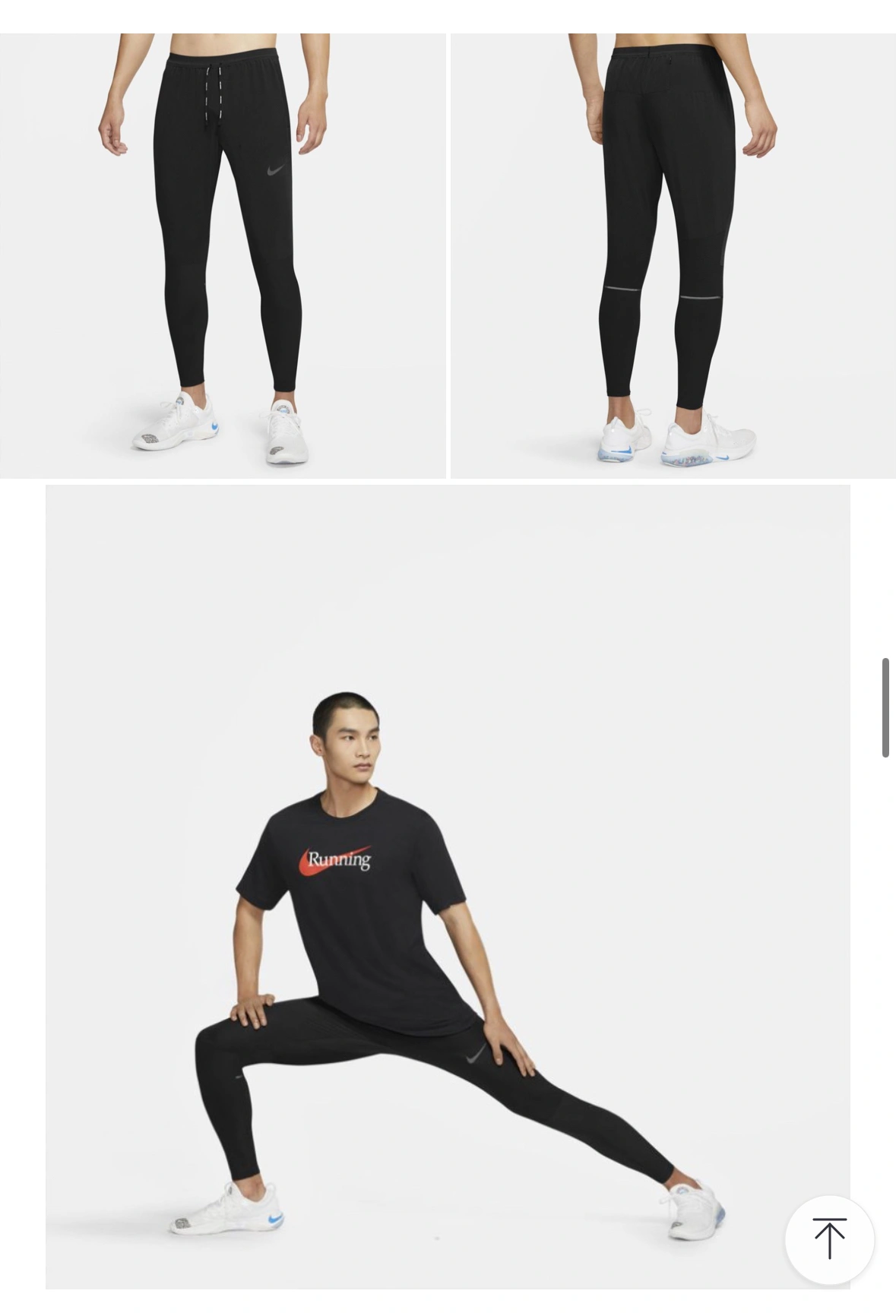Tap the back-to-top arrow button

(x=829, y=1239)
